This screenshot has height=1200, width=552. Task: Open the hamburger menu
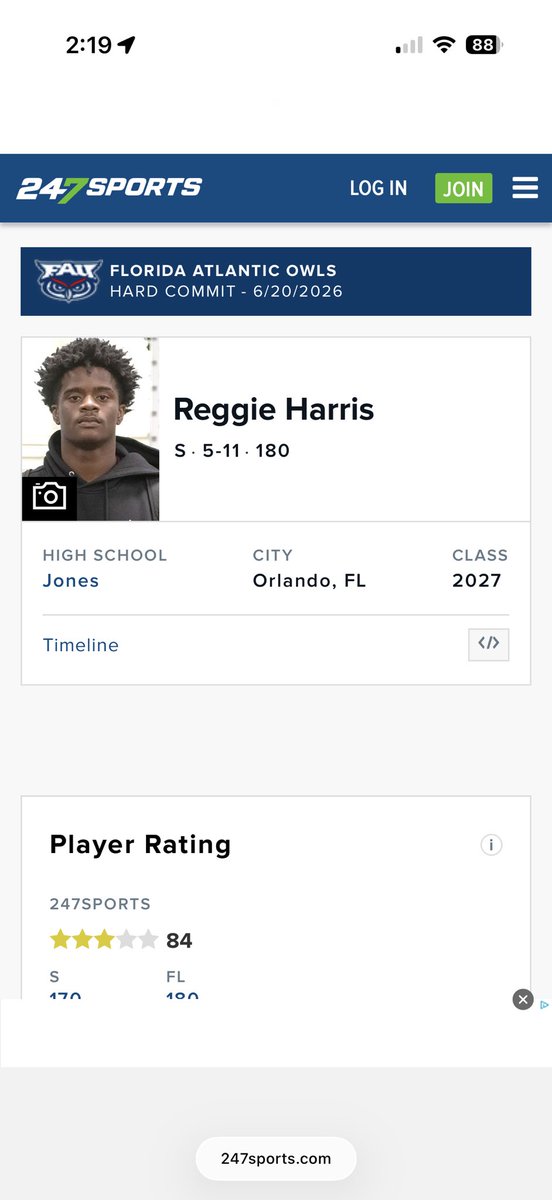(x=525, y=188)
